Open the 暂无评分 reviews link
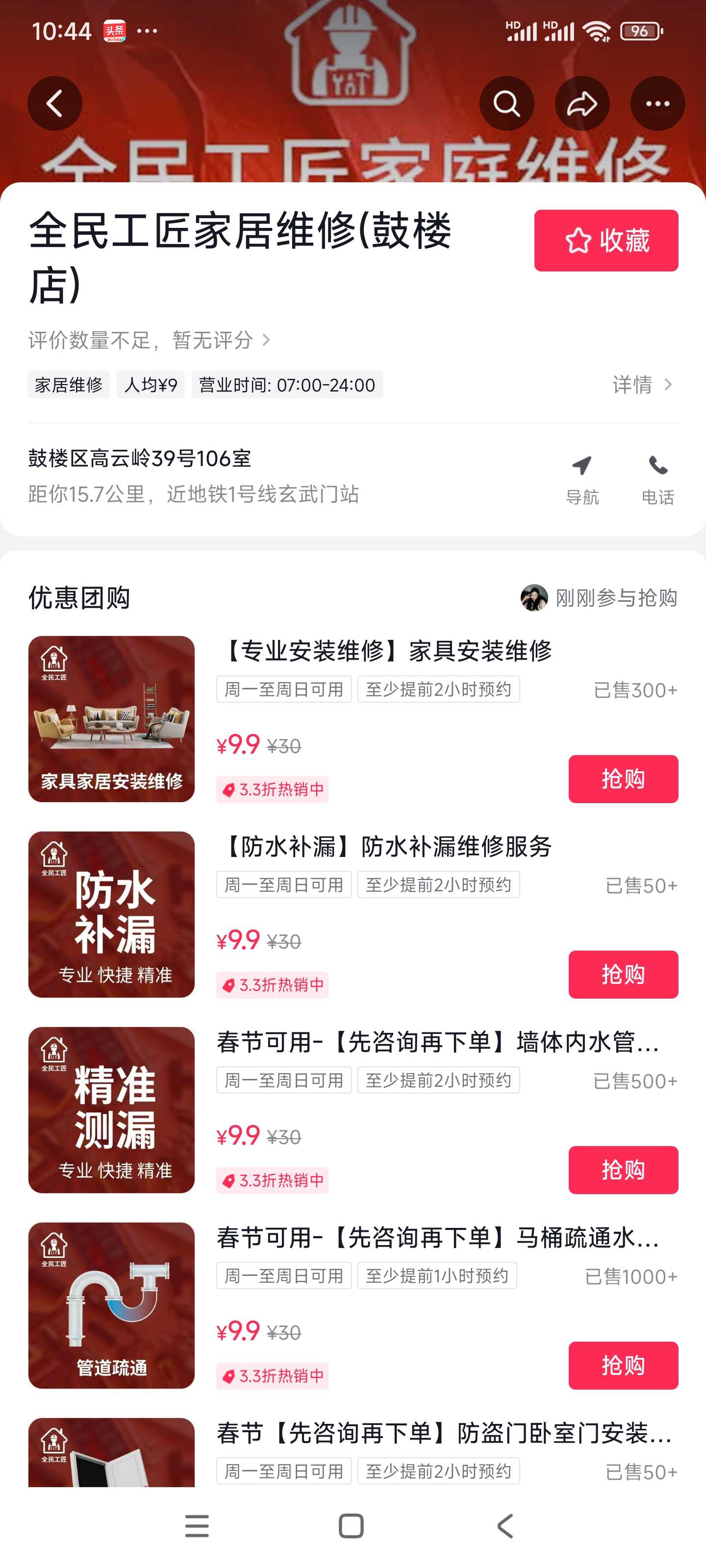 click(x=149, y=340)
